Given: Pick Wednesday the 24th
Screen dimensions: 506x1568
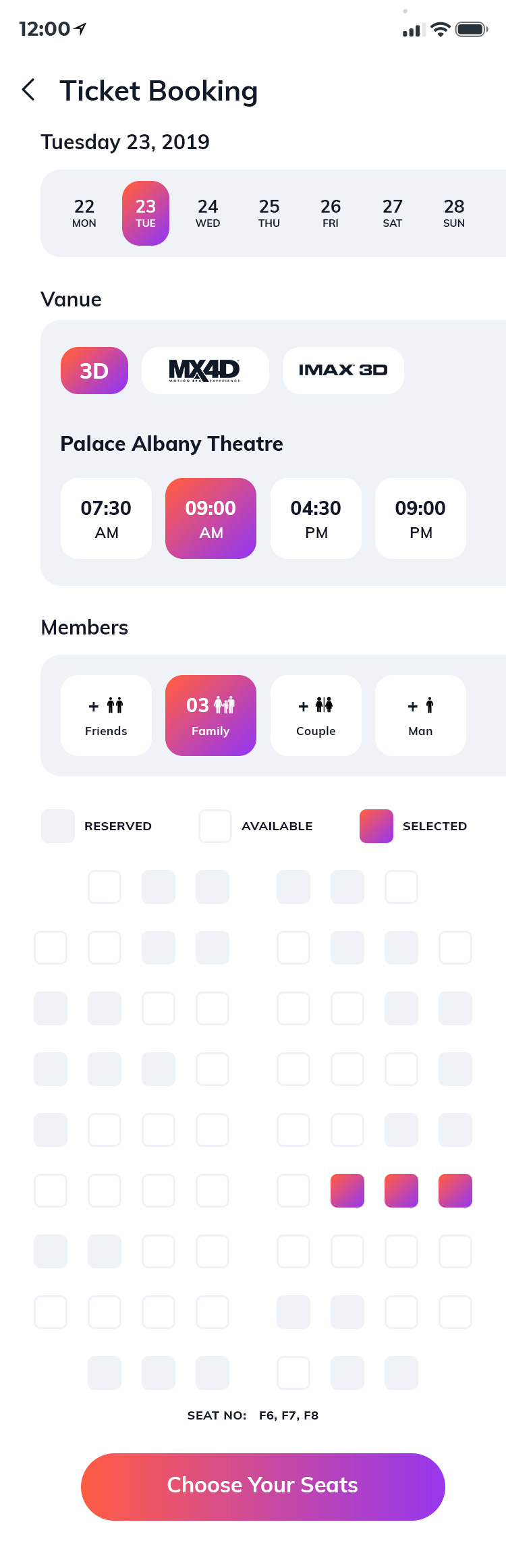Looking at the screenshot, I should [x=208, y=213].
